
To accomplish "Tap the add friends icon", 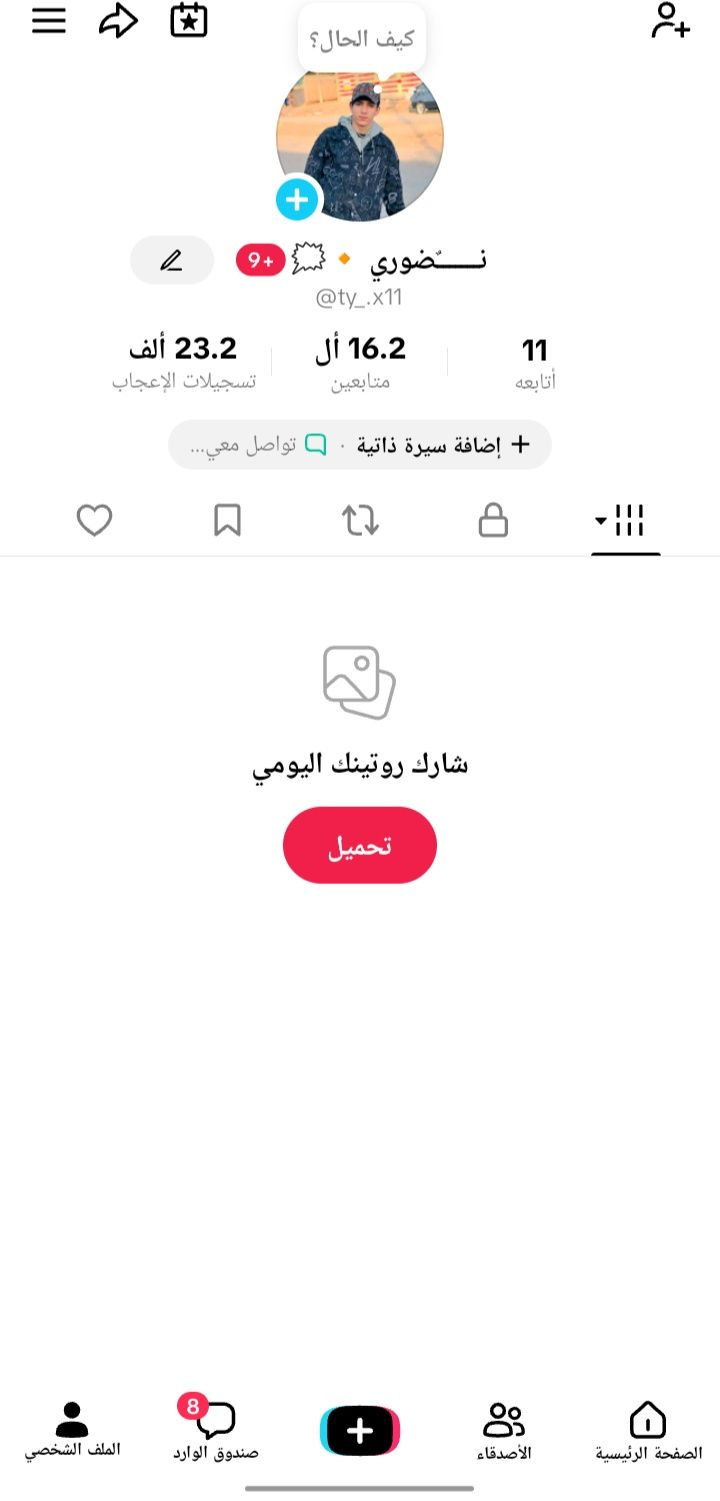I will [x=669, y=22].
